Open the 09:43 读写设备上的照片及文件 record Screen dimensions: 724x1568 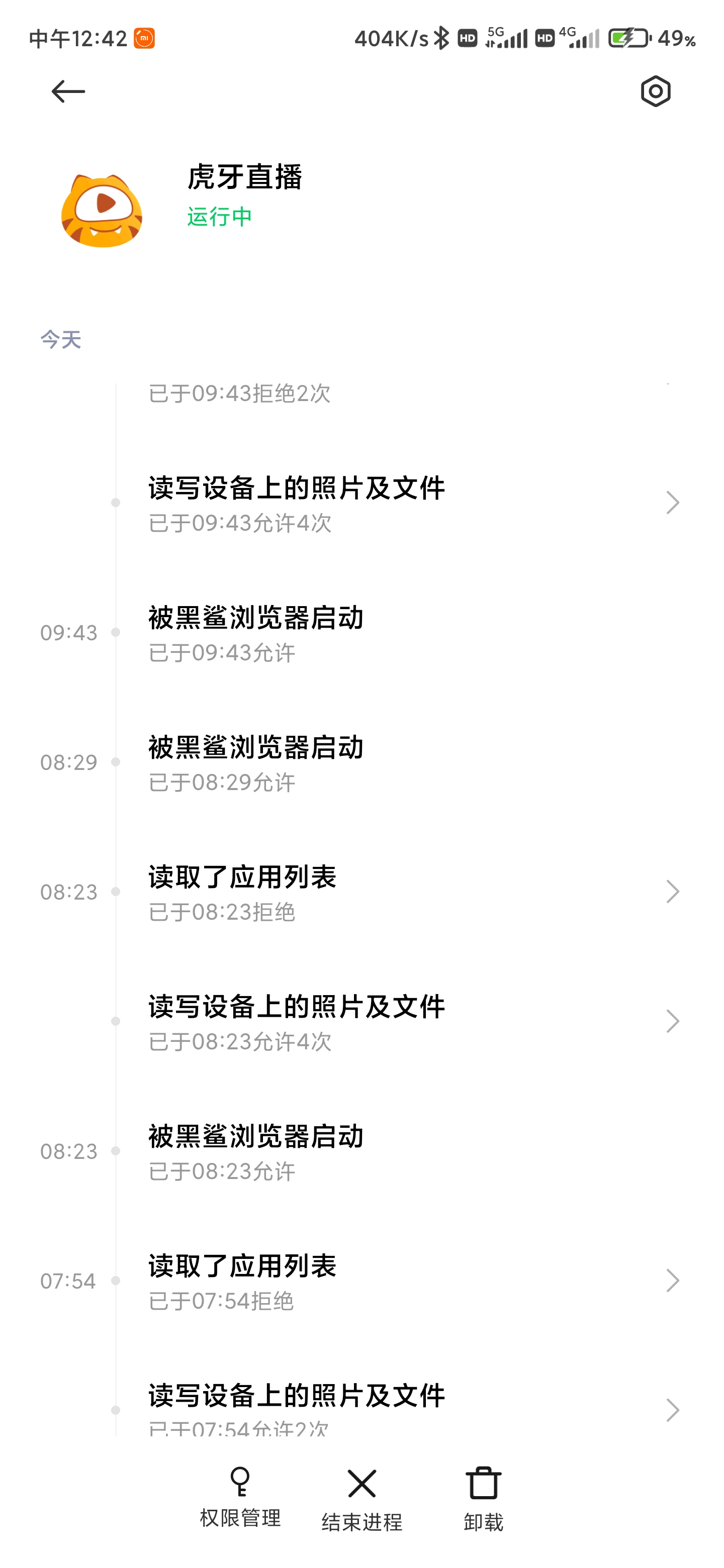pos(361,503)
